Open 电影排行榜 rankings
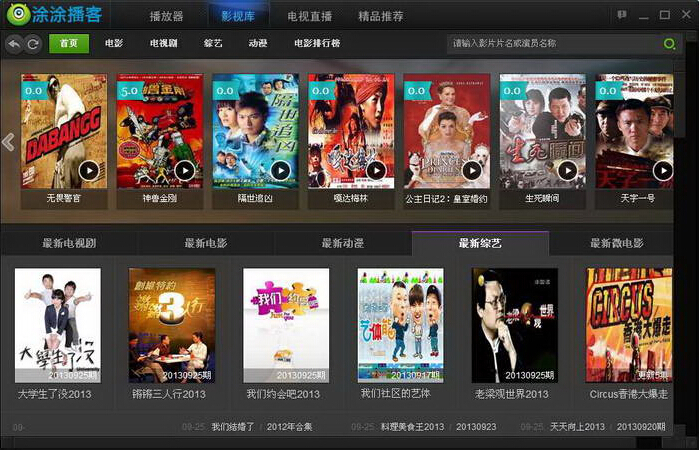Image resolution: width=700 pixels, height=450 pixels. [316, 44]
